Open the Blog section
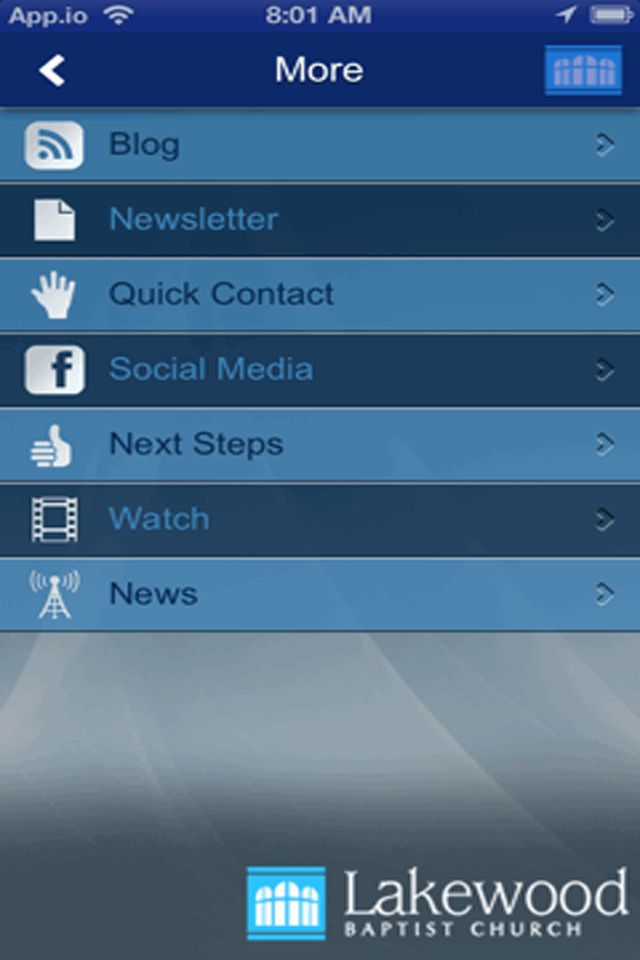 coord(320,145)
